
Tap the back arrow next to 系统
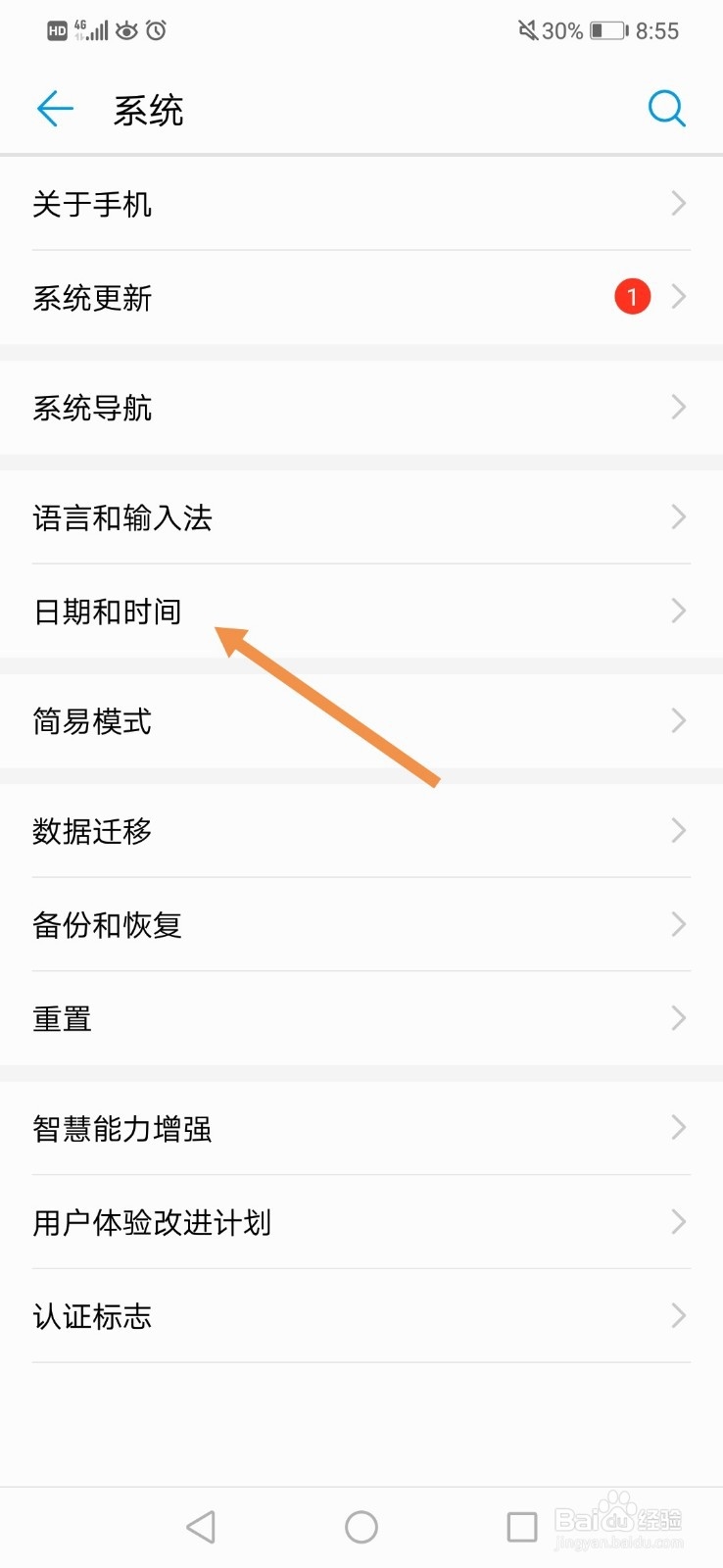[54, 109]
